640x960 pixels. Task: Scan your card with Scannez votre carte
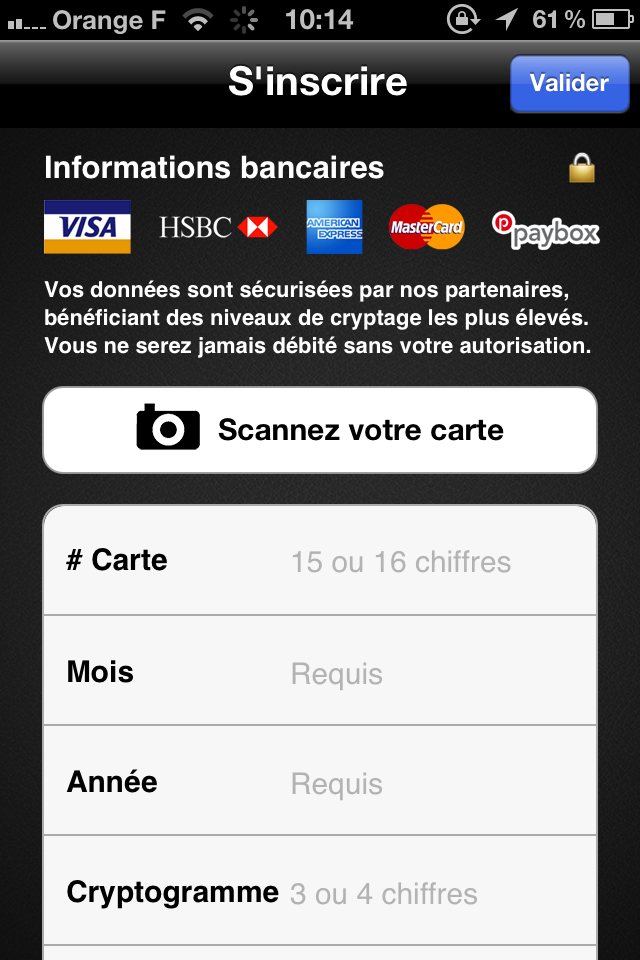click(x=320, y=430)
